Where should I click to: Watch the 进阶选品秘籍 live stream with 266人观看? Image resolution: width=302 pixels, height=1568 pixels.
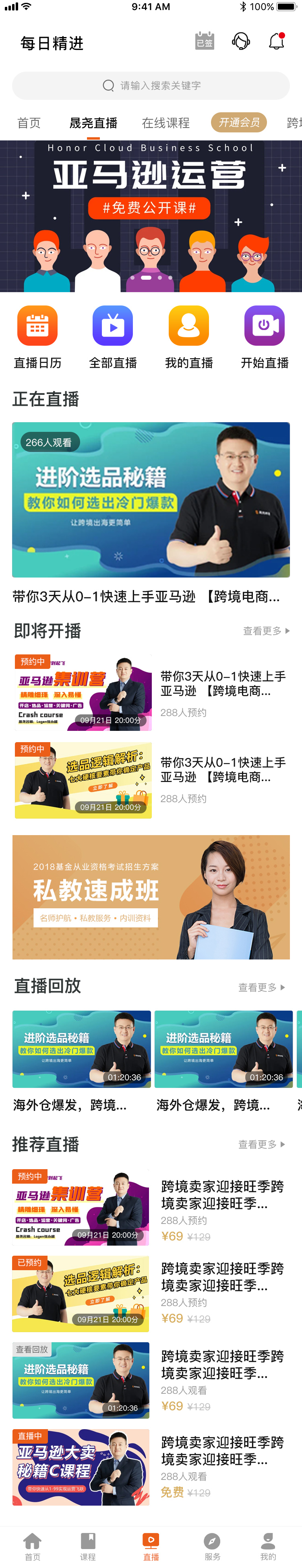click(151, 499)
